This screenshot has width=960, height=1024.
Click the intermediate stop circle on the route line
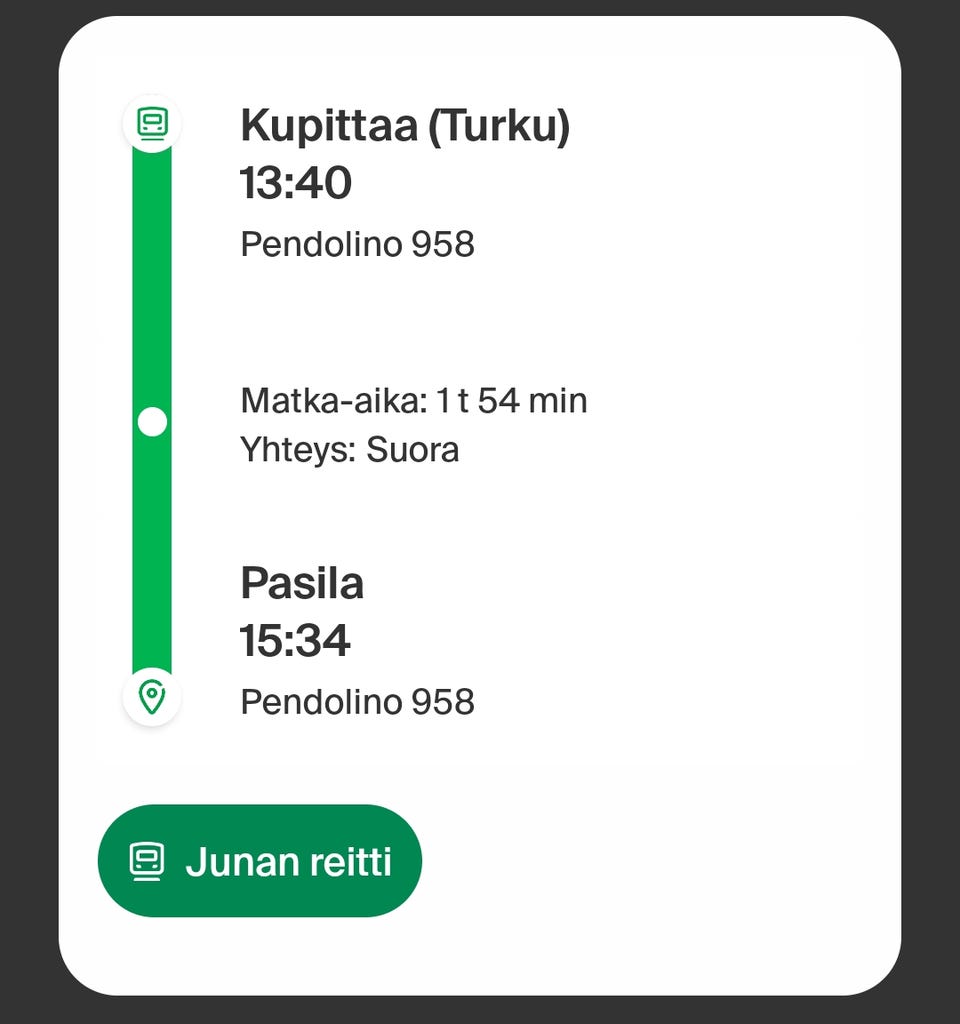coord(151,421)
